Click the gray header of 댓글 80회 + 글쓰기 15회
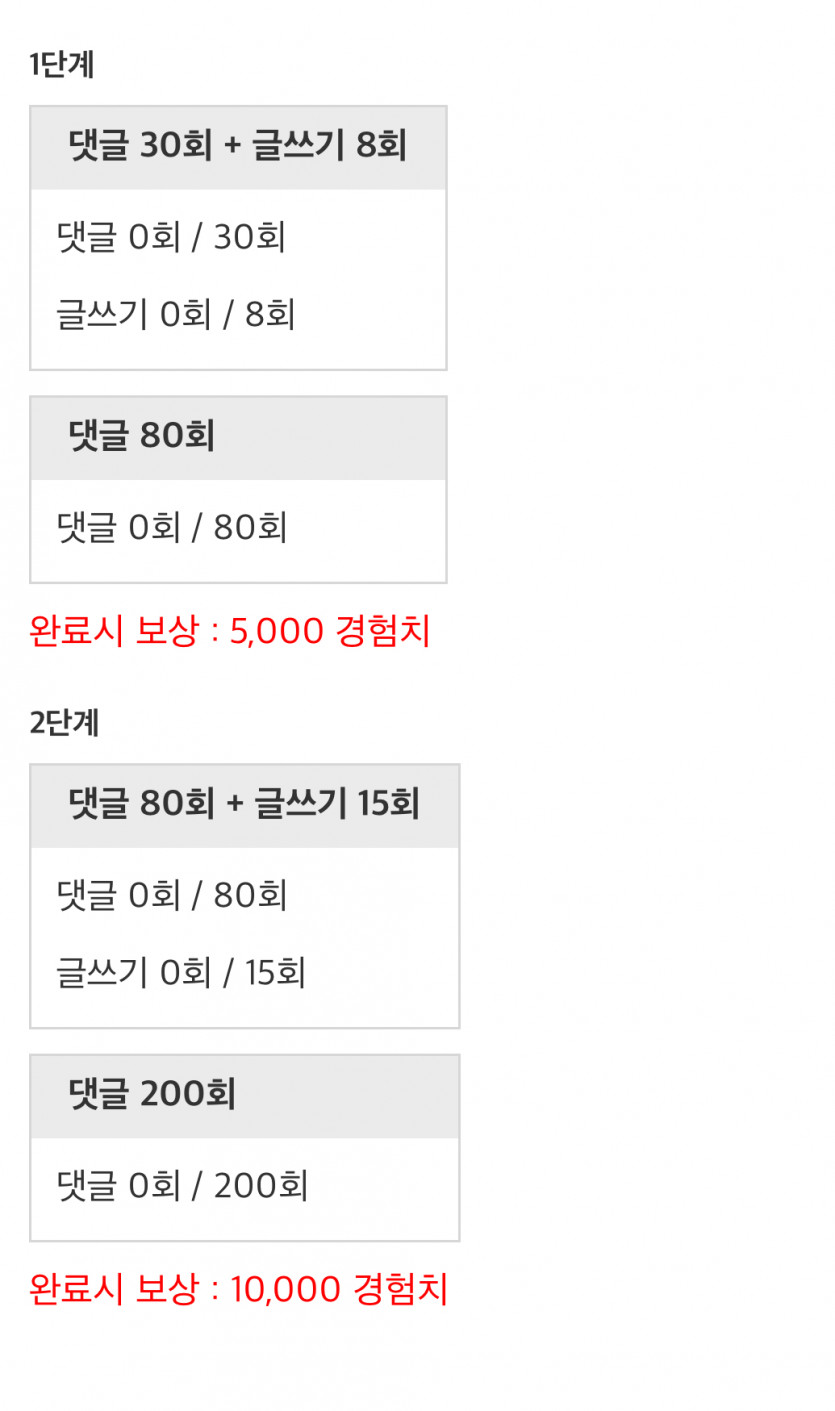 (244, 804)
